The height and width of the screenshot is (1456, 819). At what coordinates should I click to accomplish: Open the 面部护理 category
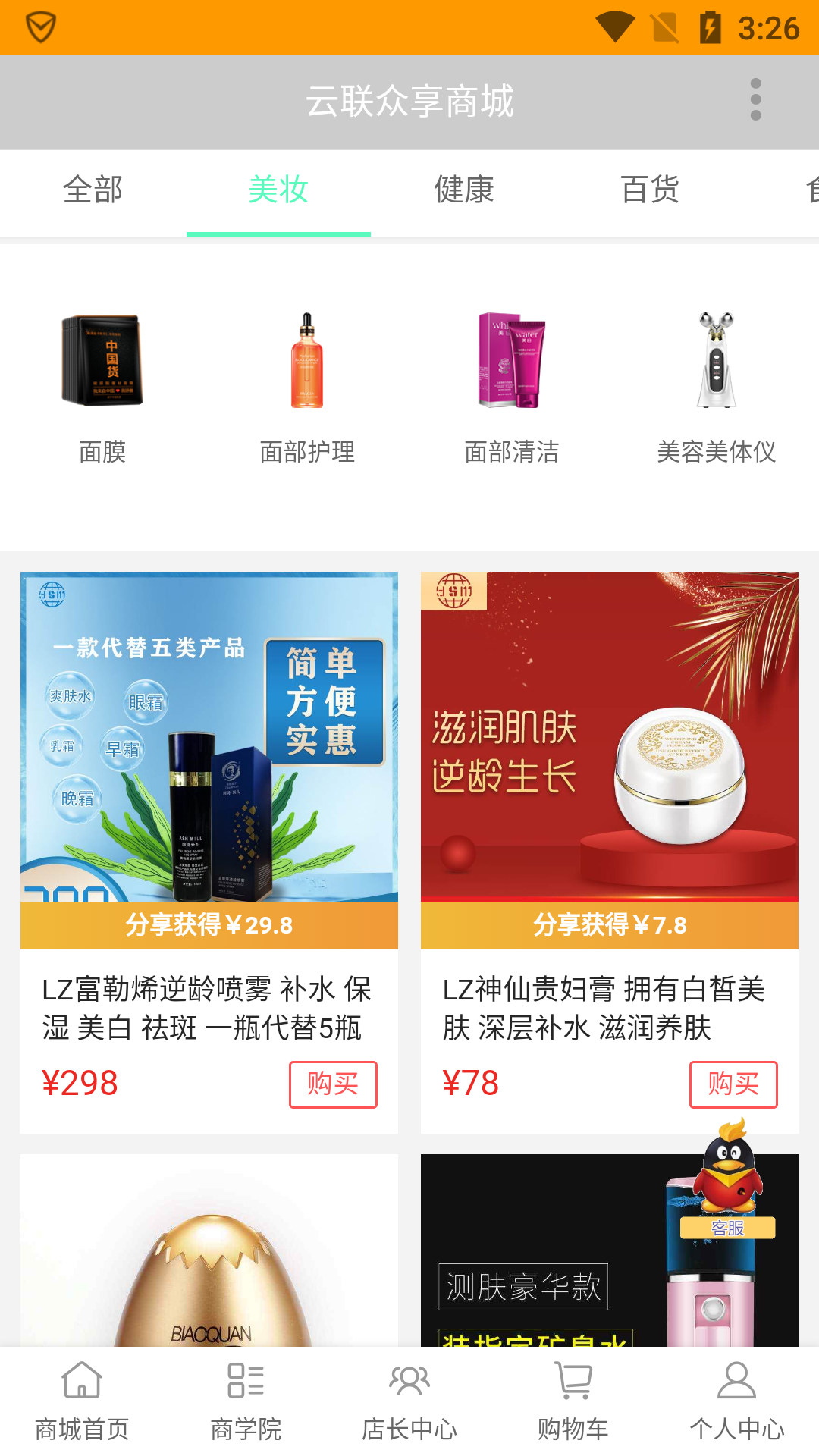pyautogui.click(x=307, y=387)
